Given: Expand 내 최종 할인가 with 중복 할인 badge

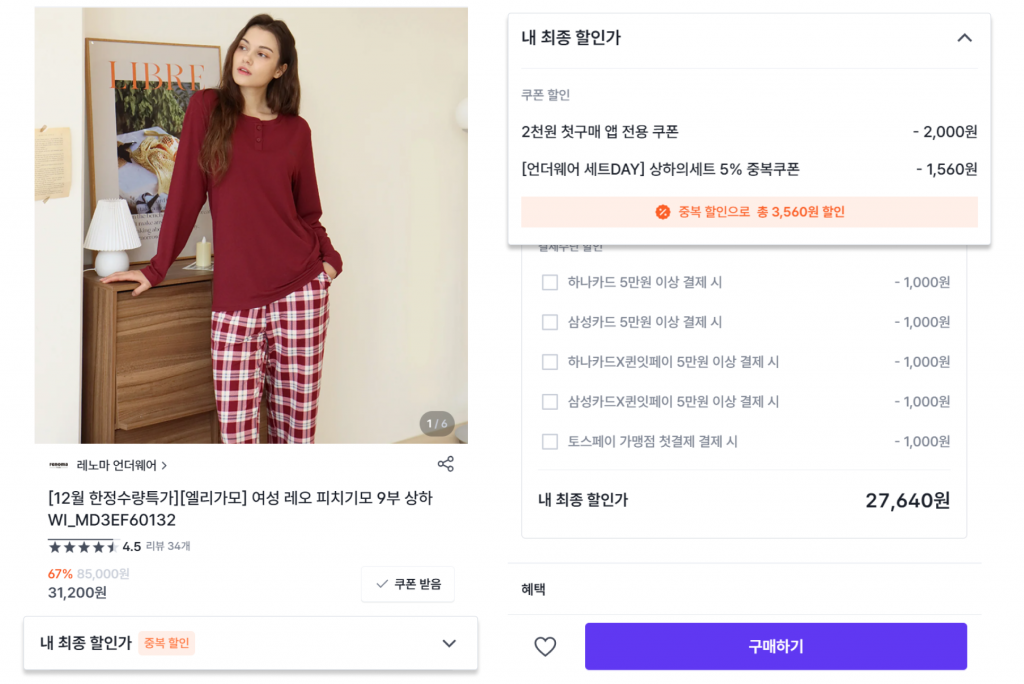Looking at the screenshot, I should coord(251,643).
